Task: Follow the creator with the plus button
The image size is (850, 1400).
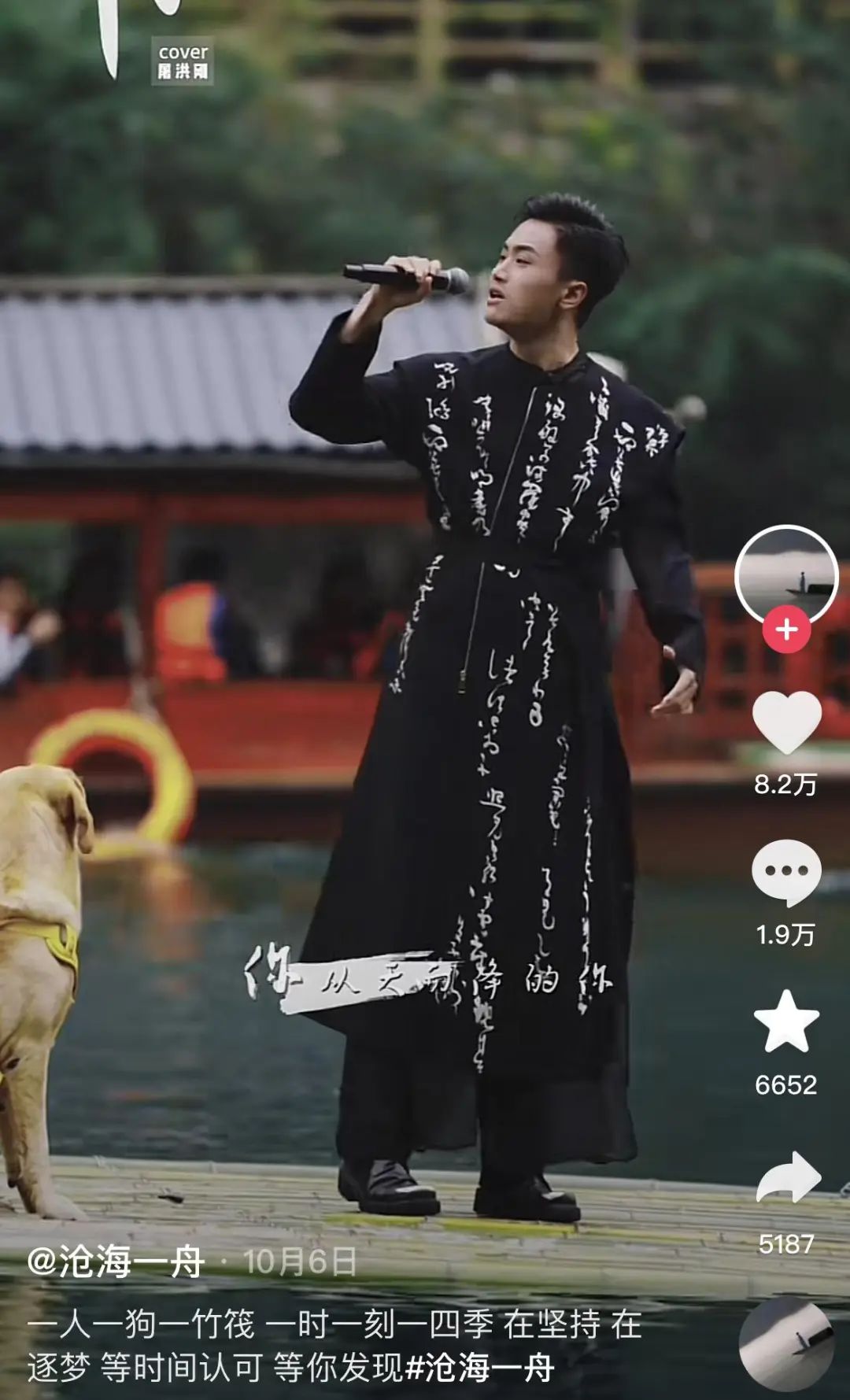Action: click(786, 630)
